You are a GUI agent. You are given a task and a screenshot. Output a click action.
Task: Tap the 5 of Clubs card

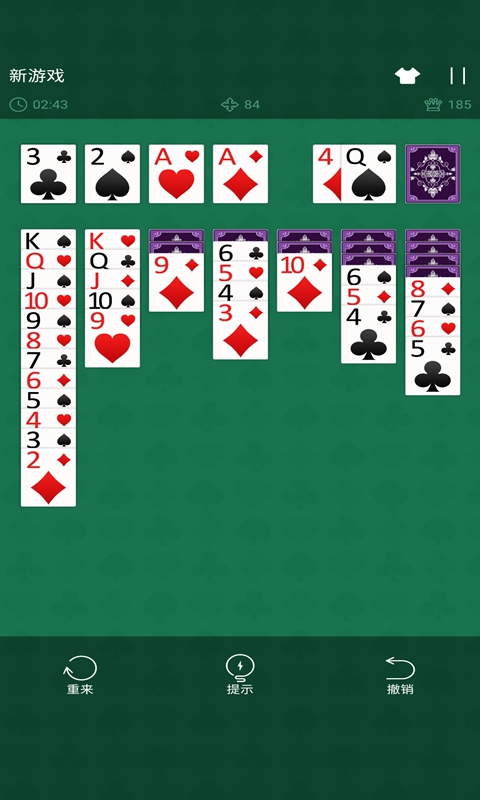coord(433,366)
